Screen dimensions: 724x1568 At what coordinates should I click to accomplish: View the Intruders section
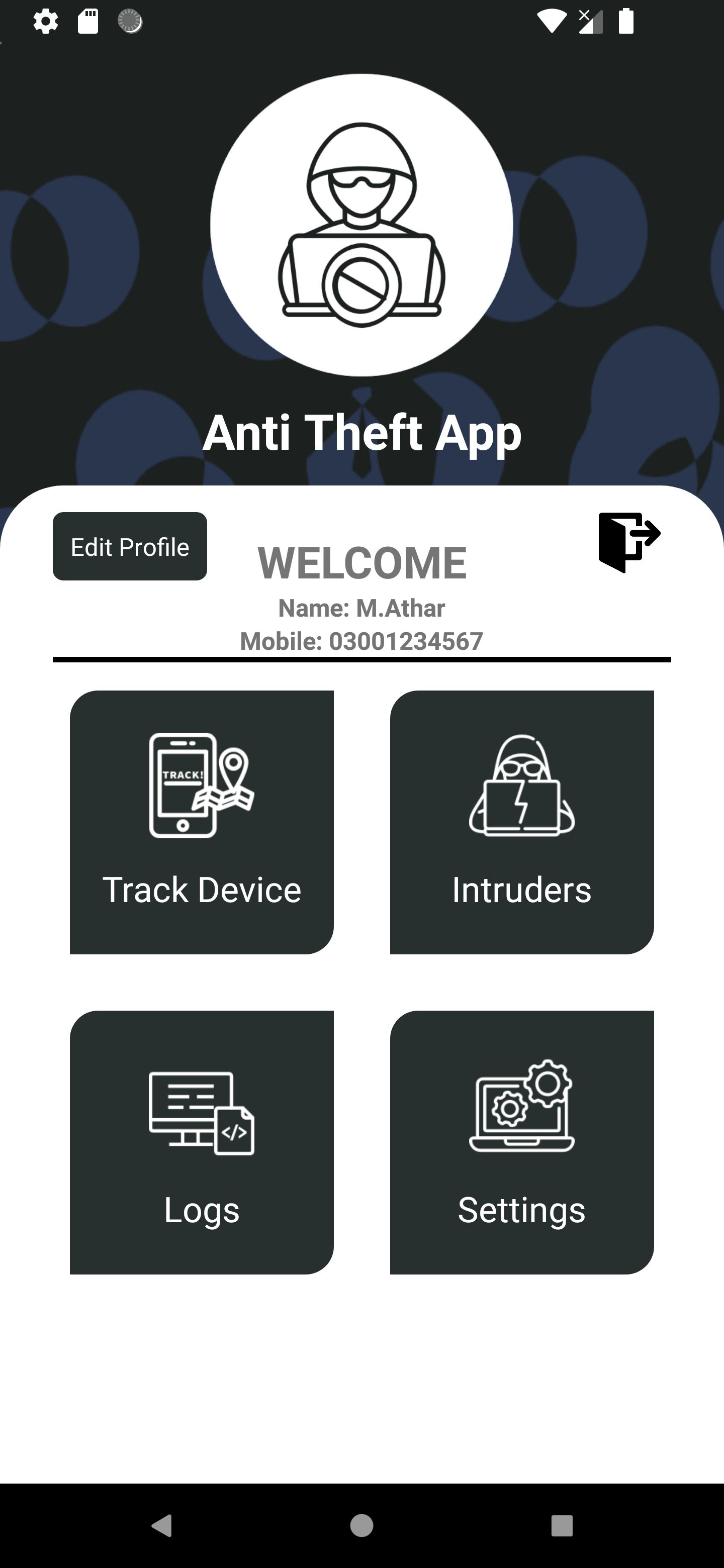[x=522, y=822]
